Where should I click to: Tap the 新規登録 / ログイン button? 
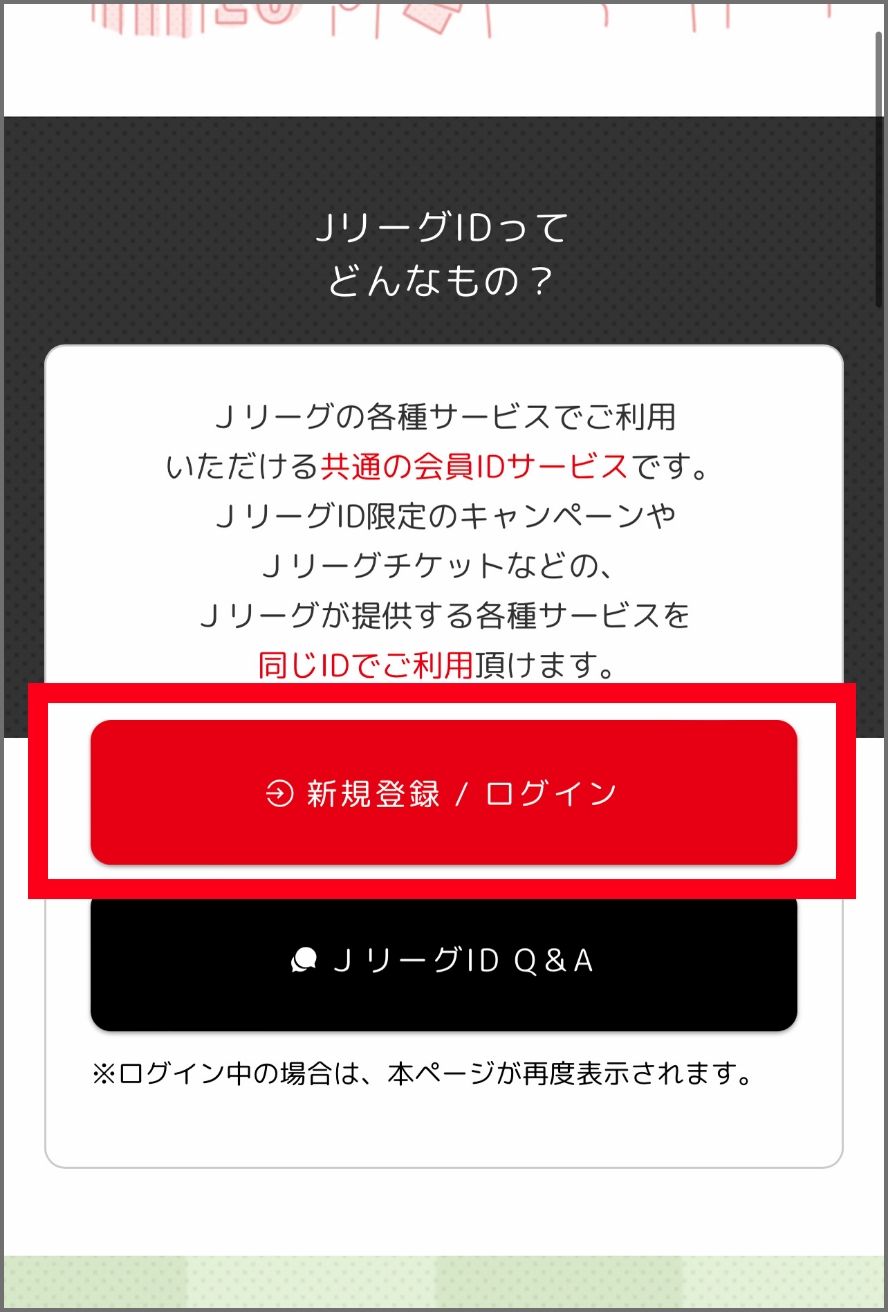coord(443,792)
